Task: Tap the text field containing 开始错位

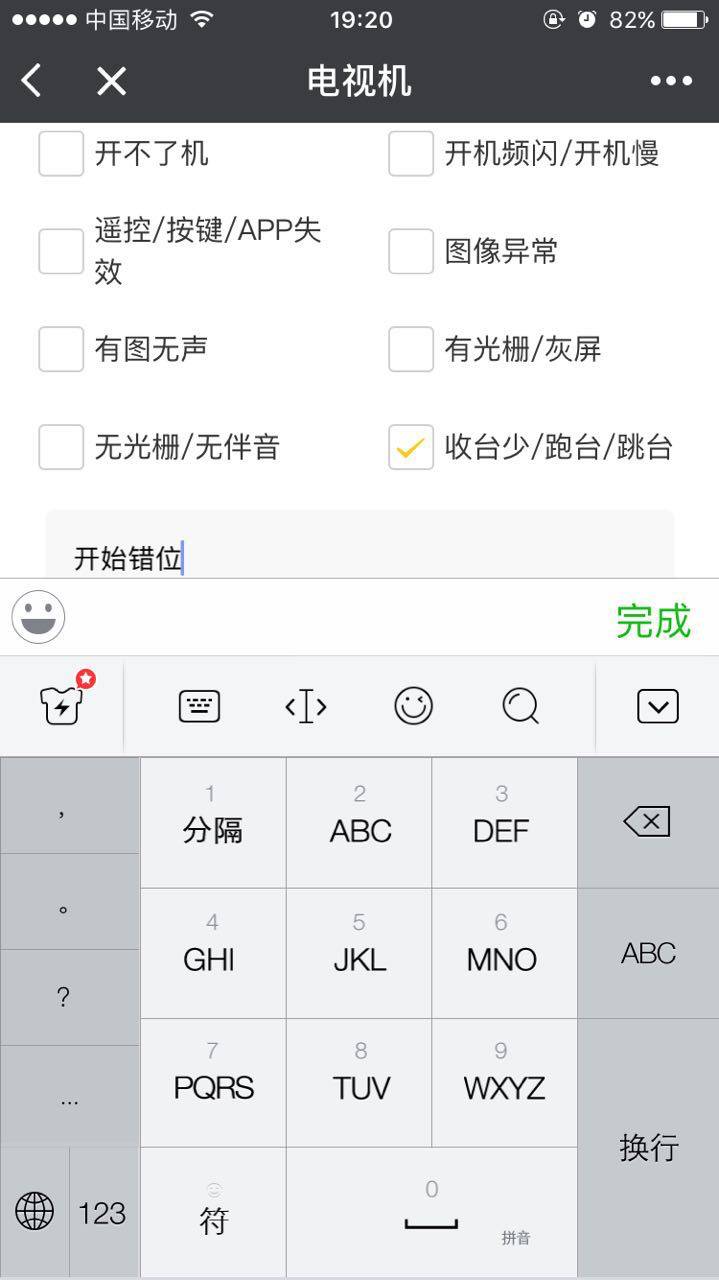Action: pos(360,556)
